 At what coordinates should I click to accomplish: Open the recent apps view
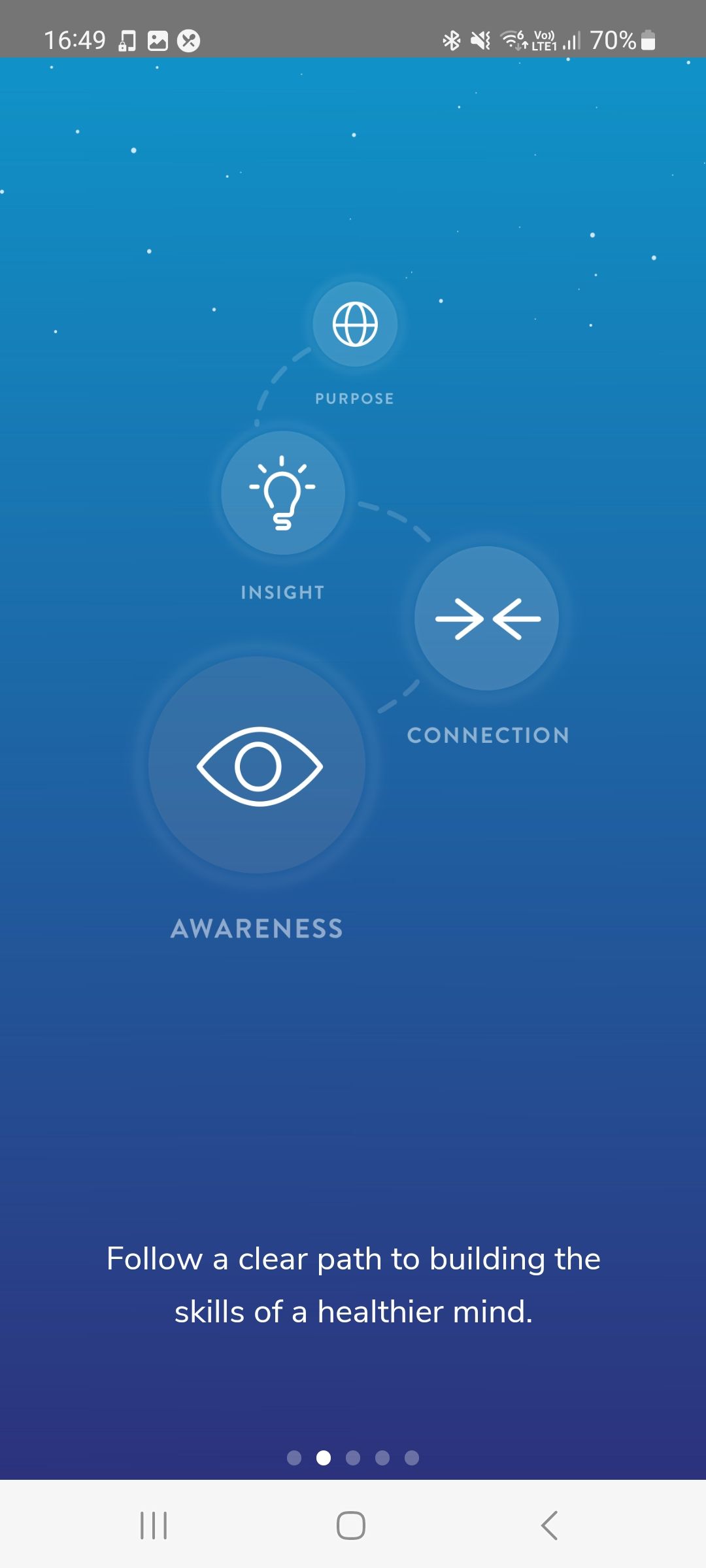tap(154, 1526)
